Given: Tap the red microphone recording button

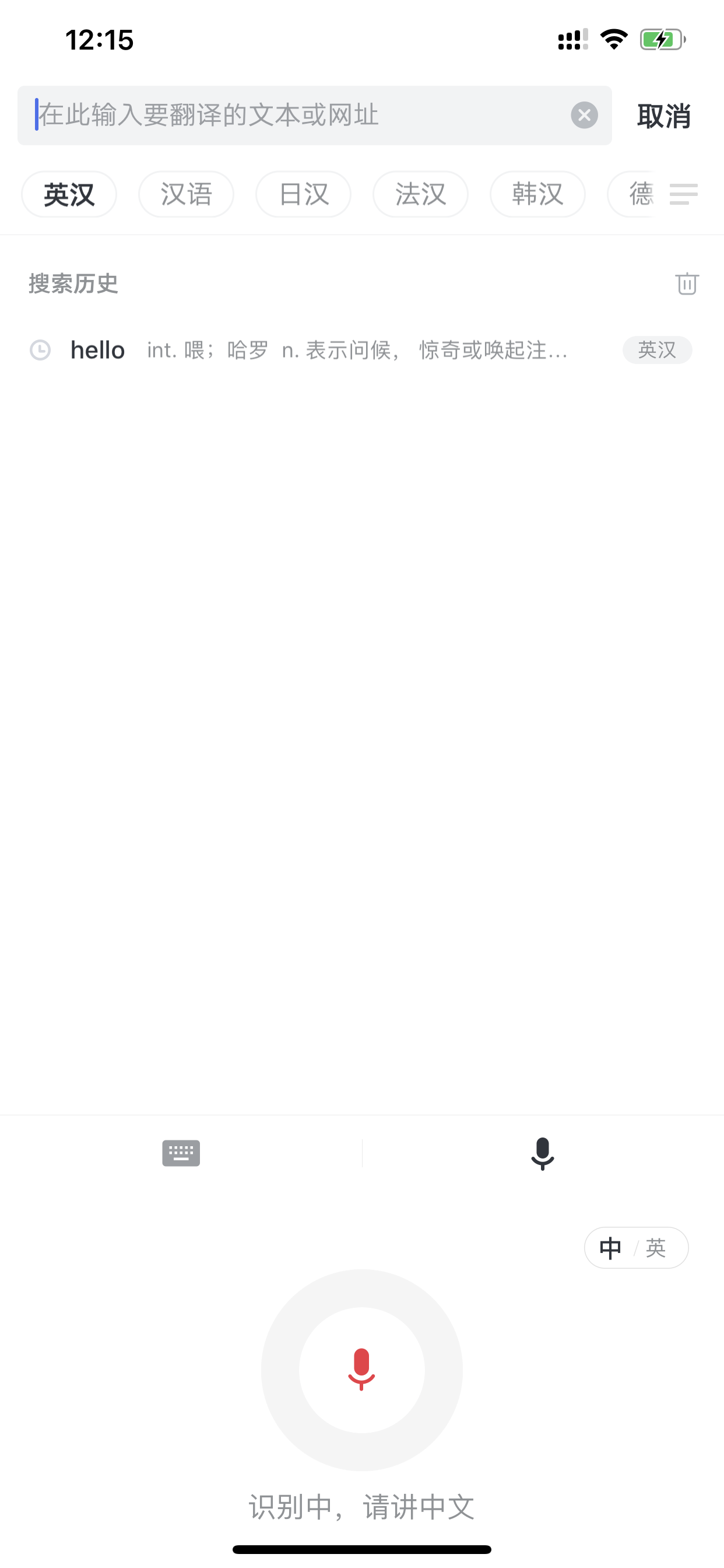Looking at the screenshot, I should 362,1370.
